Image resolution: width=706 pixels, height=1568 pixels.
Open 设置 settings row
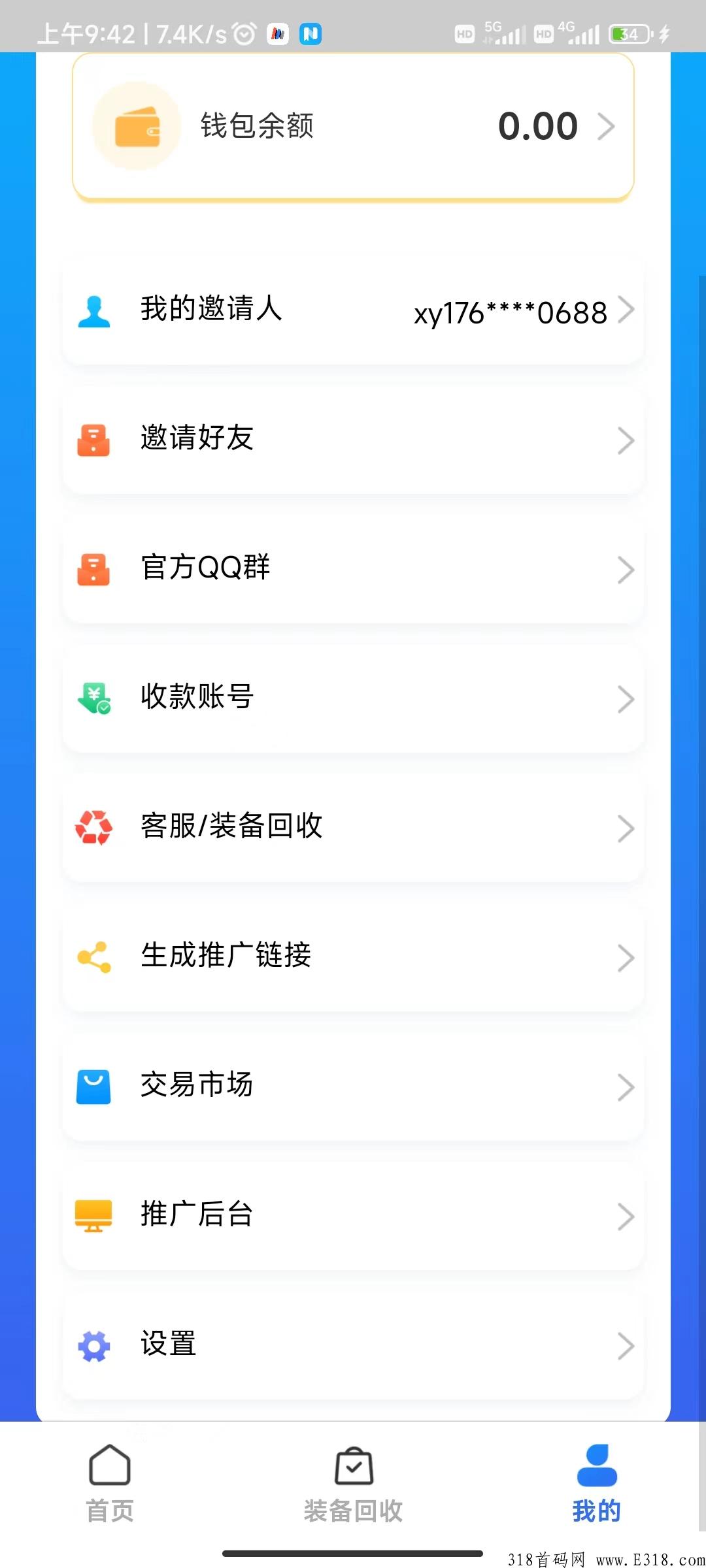(353, 1345)
